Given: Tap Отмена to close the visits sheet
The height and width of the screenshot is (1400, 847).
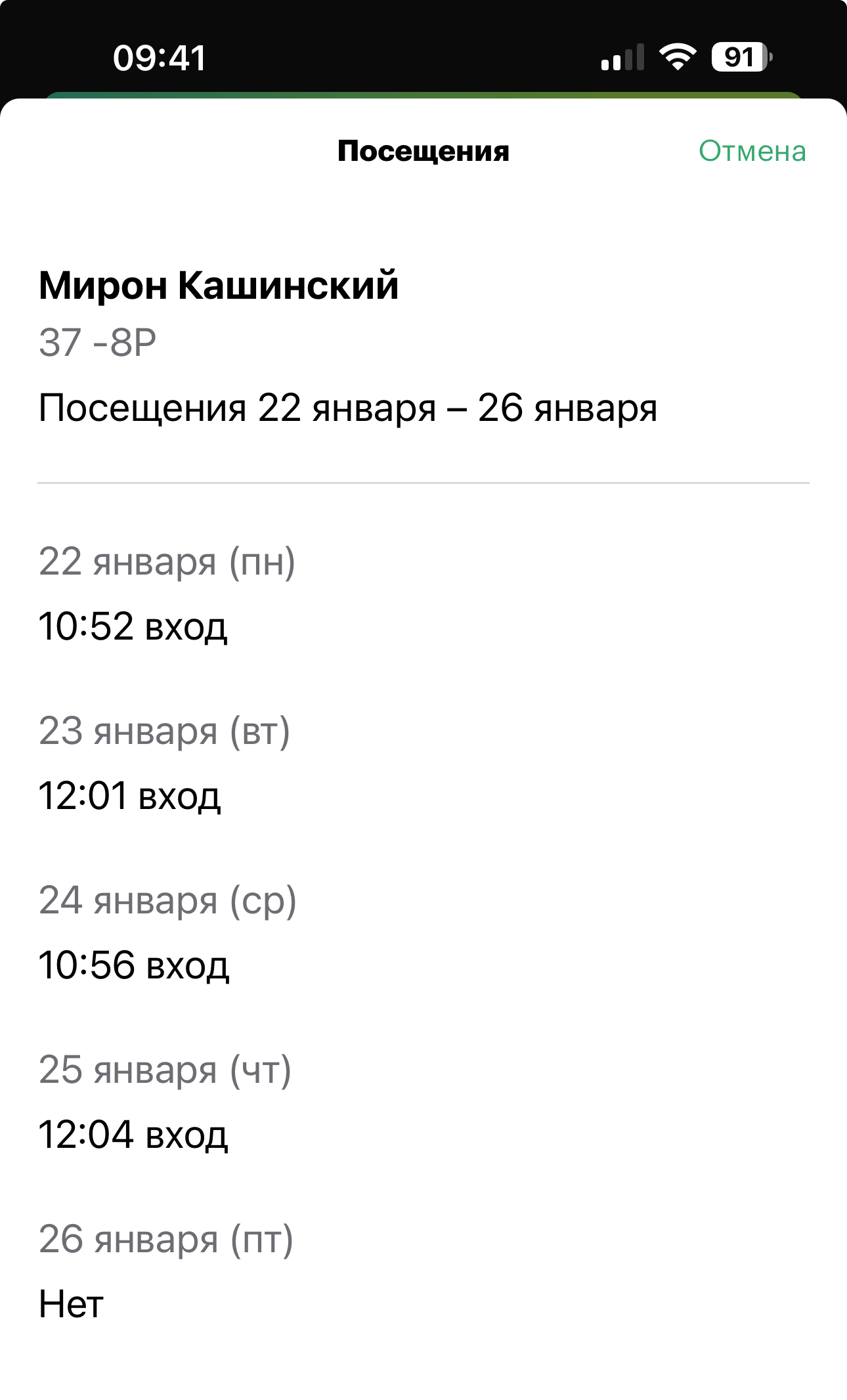Looking at the screenshot, I should pyautogui.click(x=752, y=151).
